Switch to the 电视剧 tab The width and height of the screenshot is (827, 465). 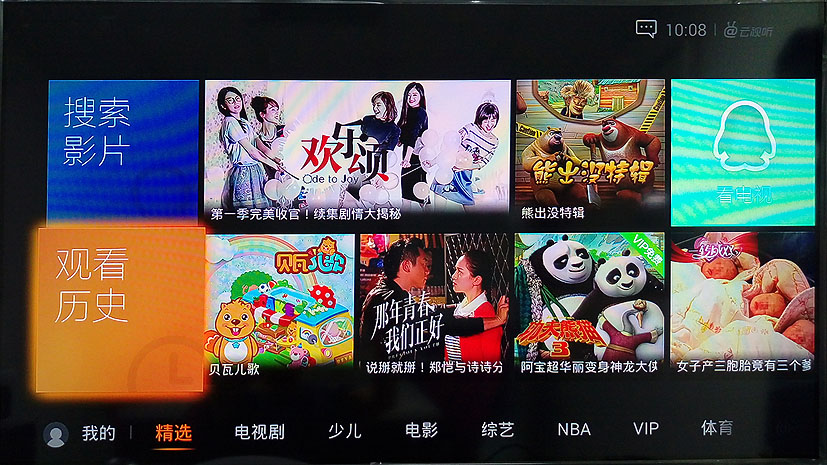pos(259,432)
